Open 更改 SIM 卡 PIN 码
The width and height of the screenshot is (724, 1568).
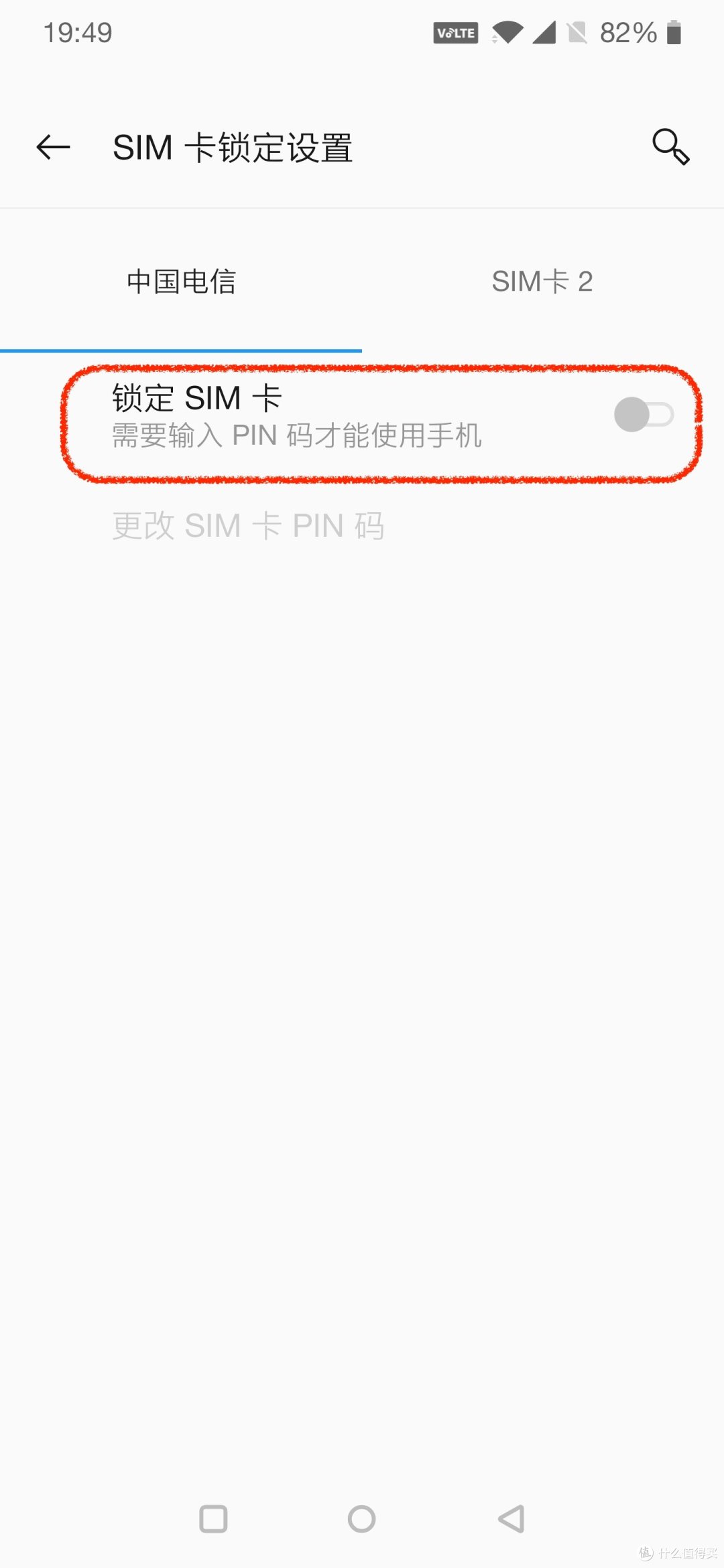(248, 526)
